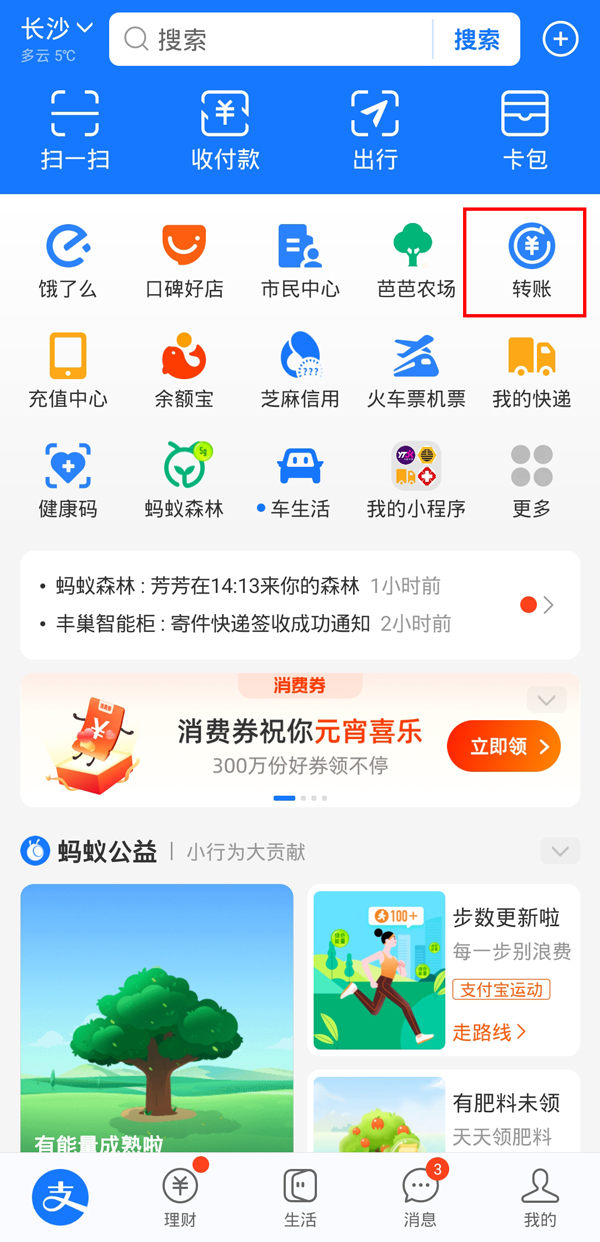Open the plus menu icon
The image size is (600, 1242).
pos(560,39)
